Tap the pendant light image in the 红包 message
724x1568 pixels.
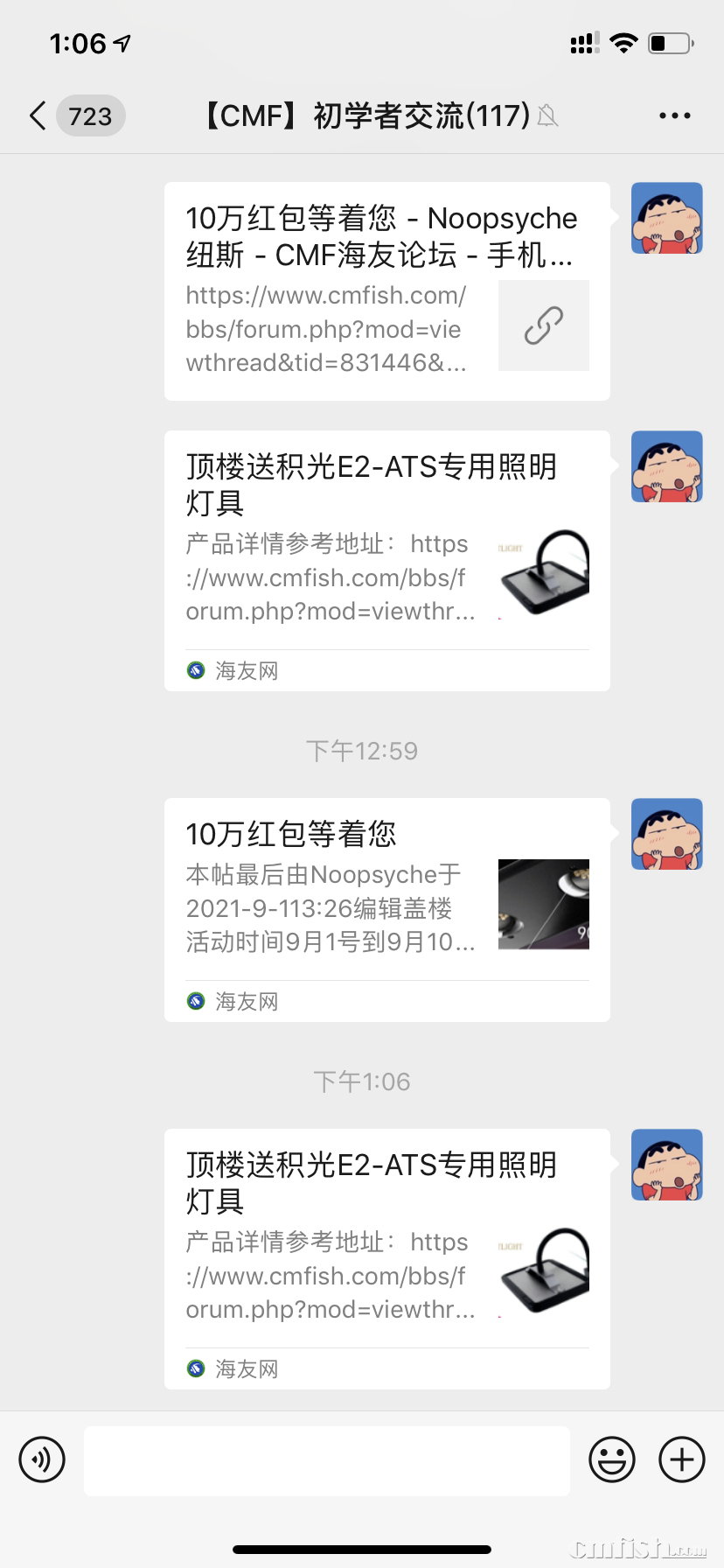(x=543, y=905)
